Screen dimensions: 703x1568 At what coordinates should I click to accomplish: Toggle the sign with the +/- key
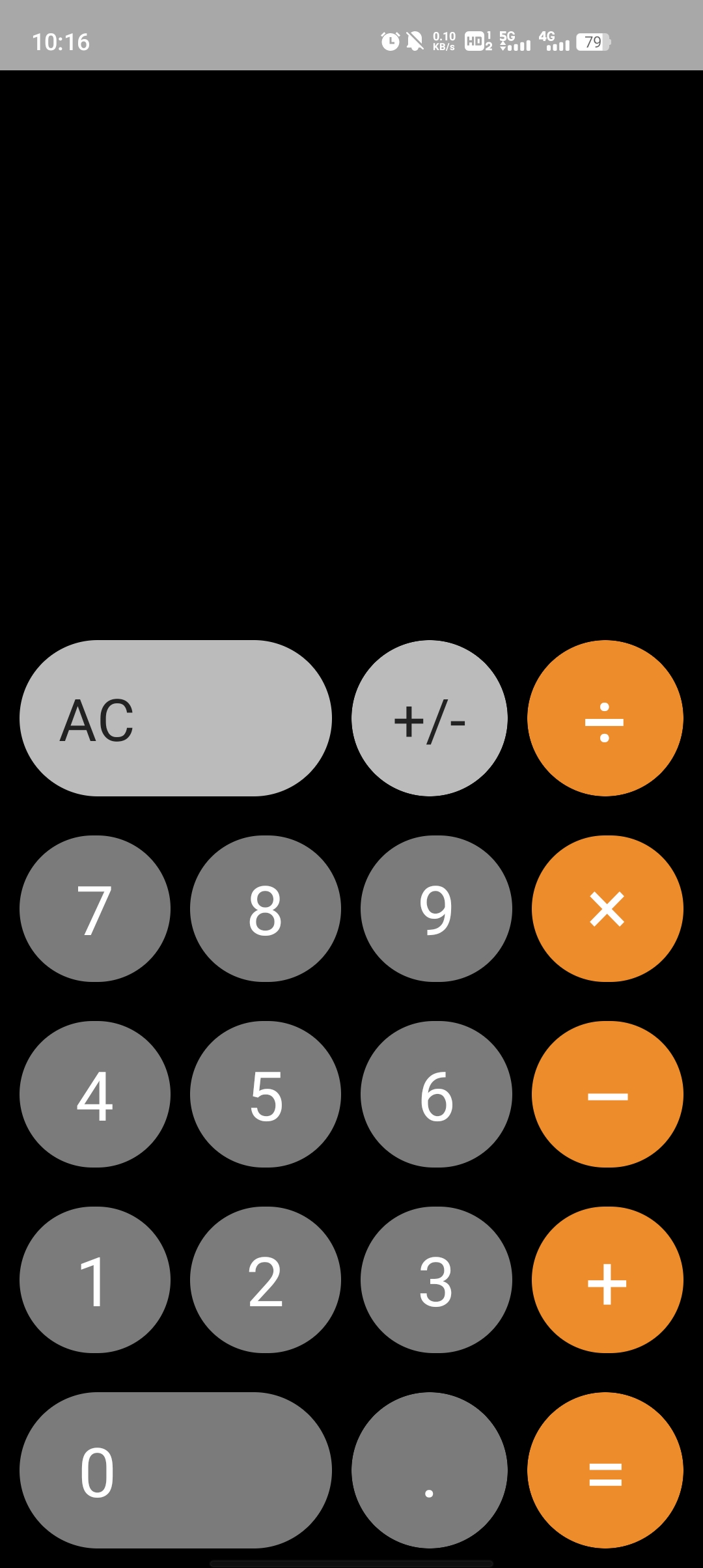click(x=430, y=718)
